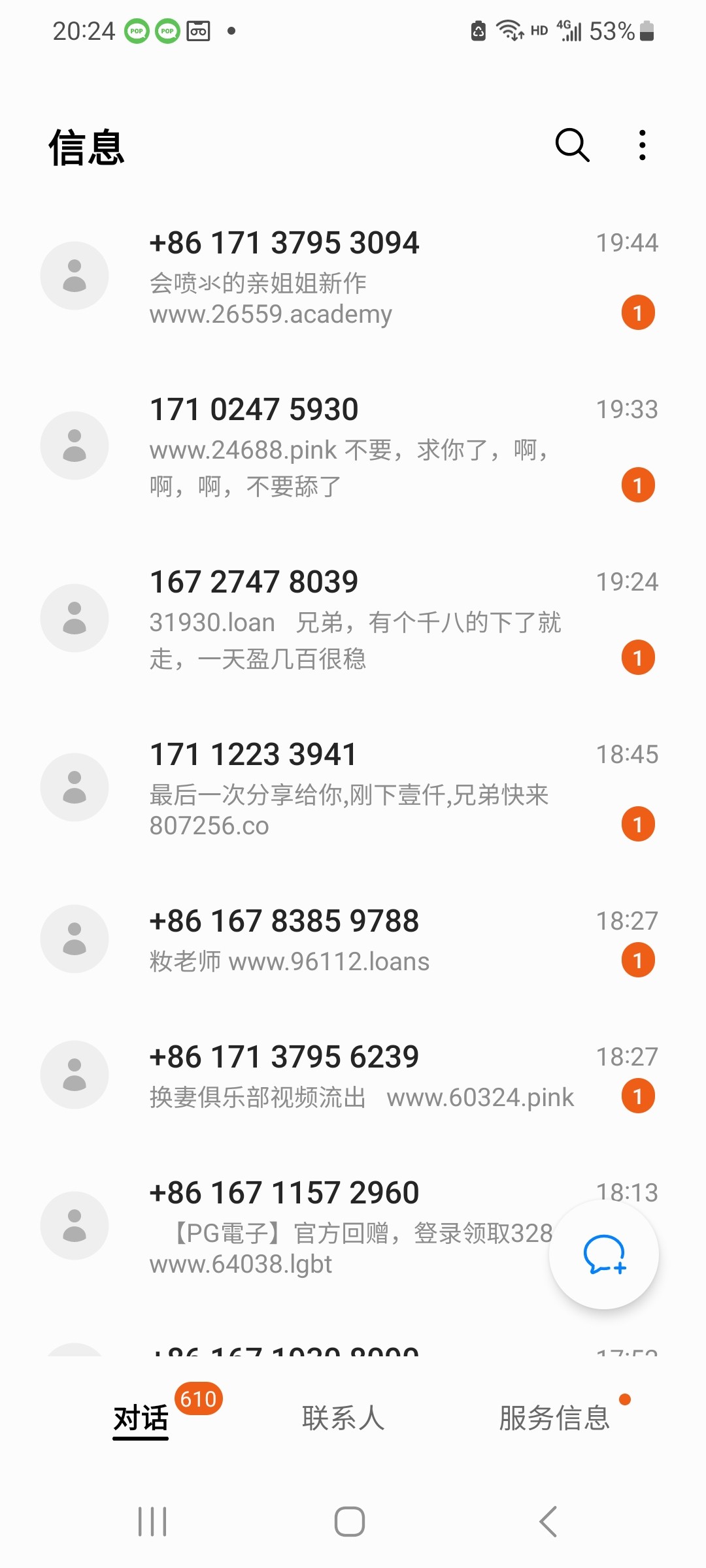This screenshot has height=1568, width=706.
Task: Open message from 167 2747 8039
Action: pos(353,619)
